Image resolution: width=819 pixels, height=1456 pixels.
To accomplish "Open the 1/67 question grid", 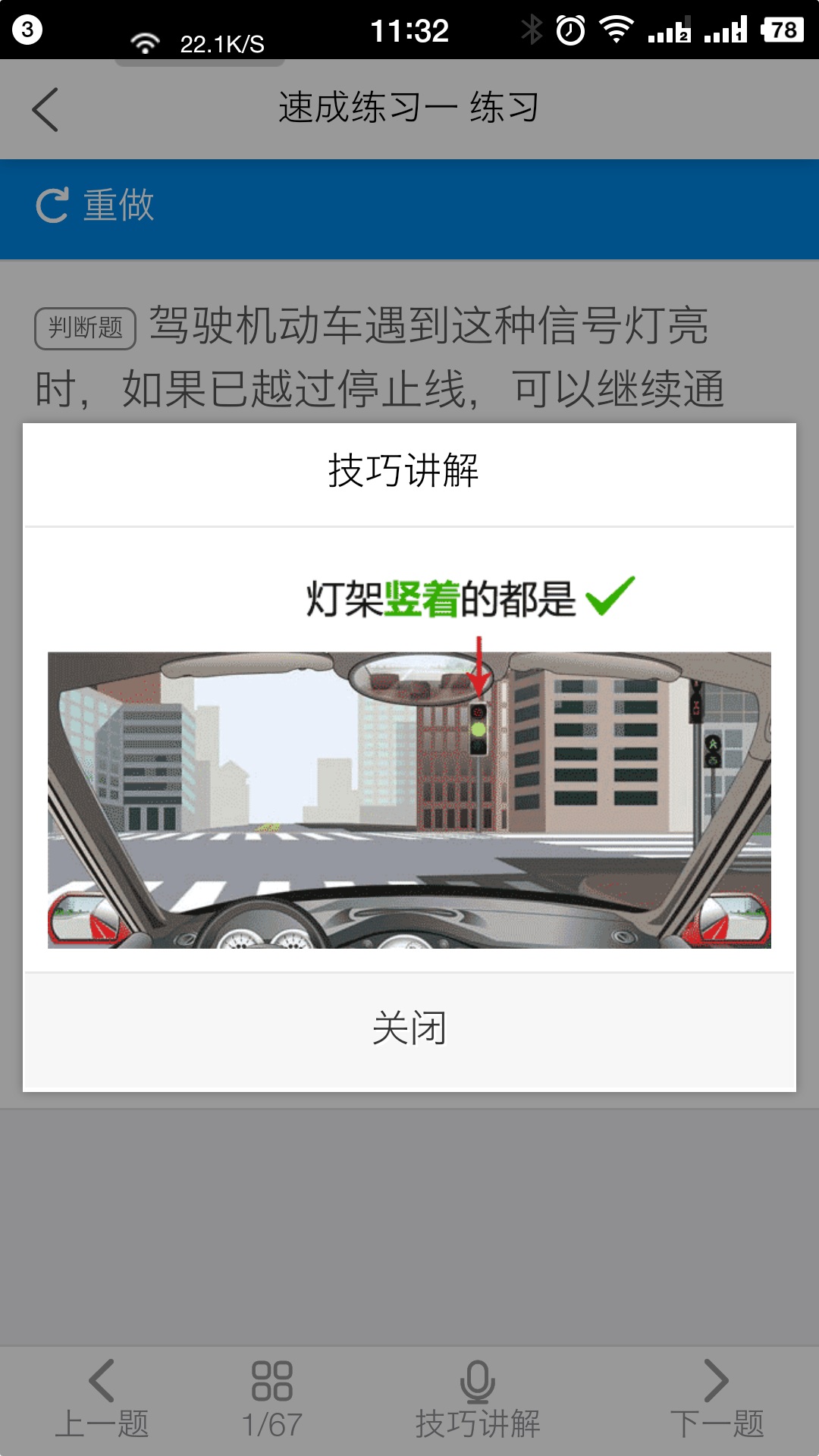I will click(272, 1400).
